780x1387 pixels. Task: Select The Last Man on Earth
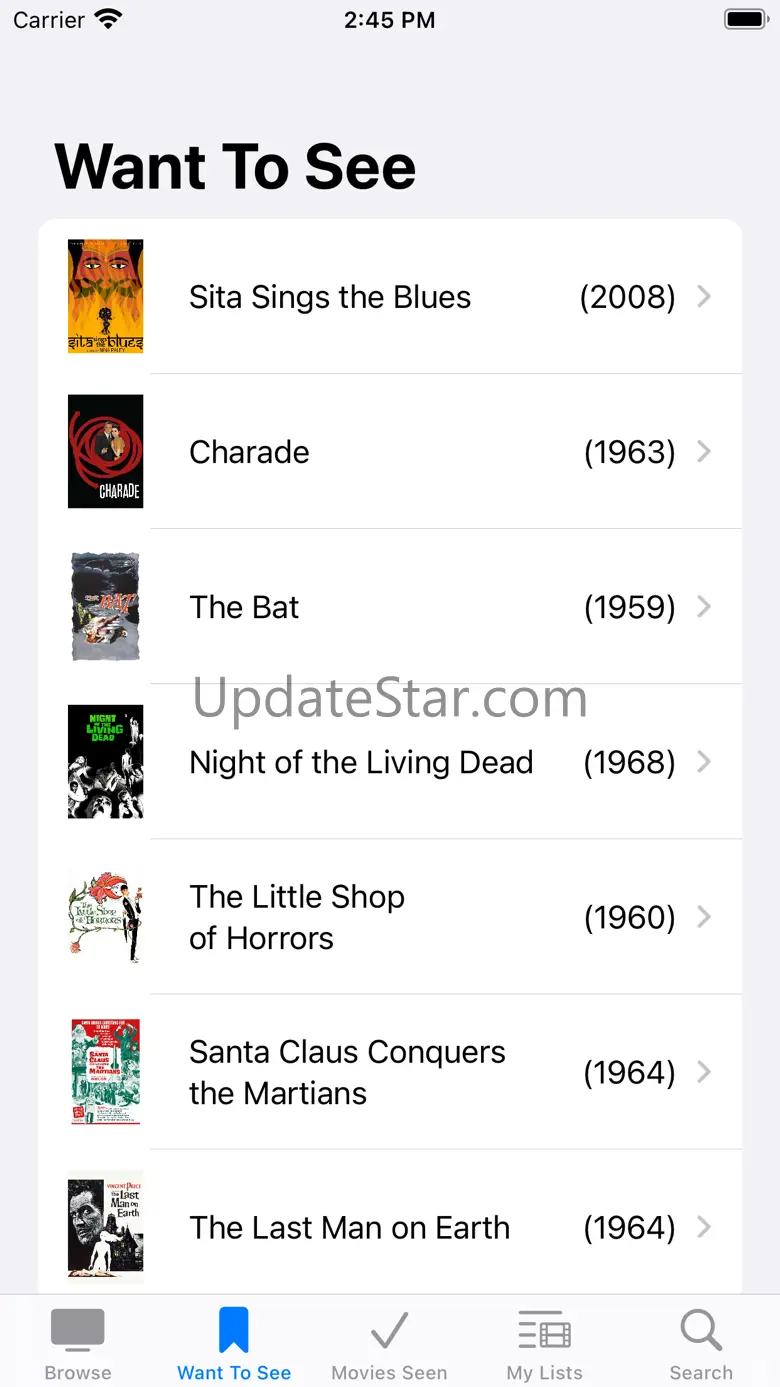(390, 1227)
